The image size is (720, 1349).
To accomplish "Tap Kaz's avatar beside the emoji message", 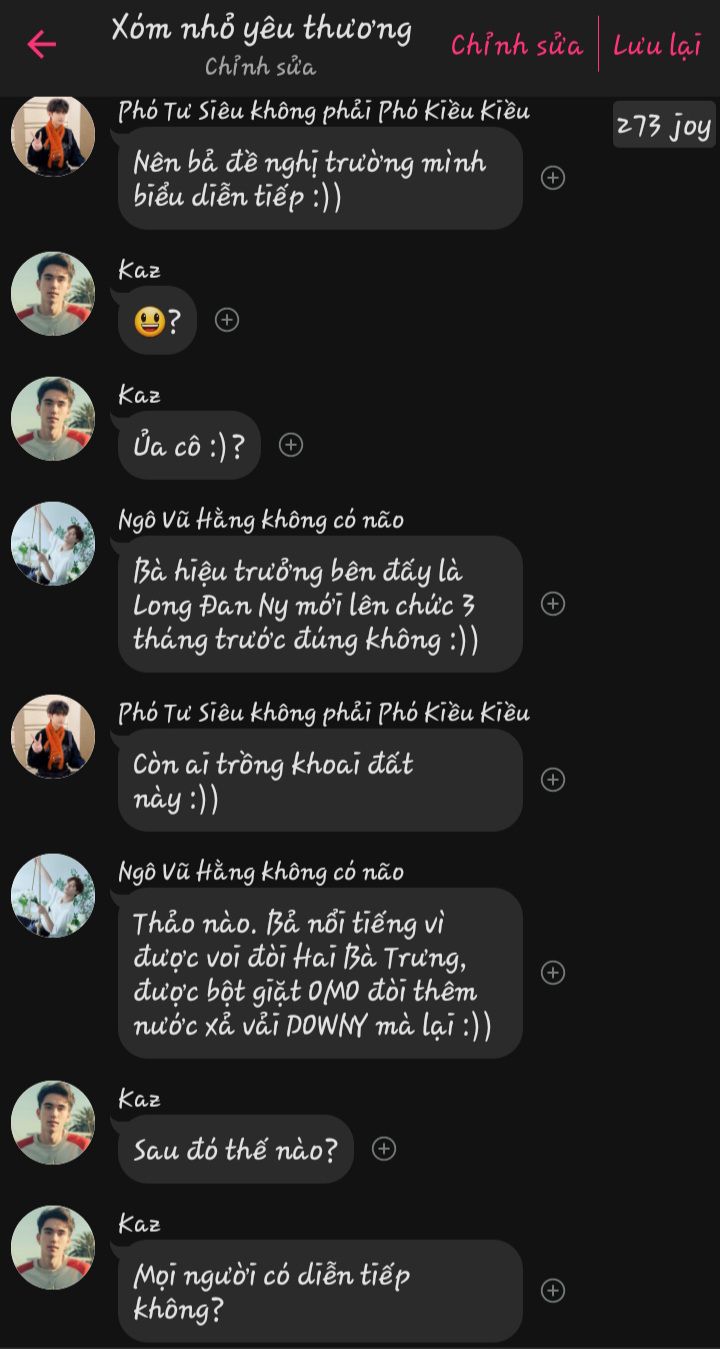I will (x=53, y=293).
